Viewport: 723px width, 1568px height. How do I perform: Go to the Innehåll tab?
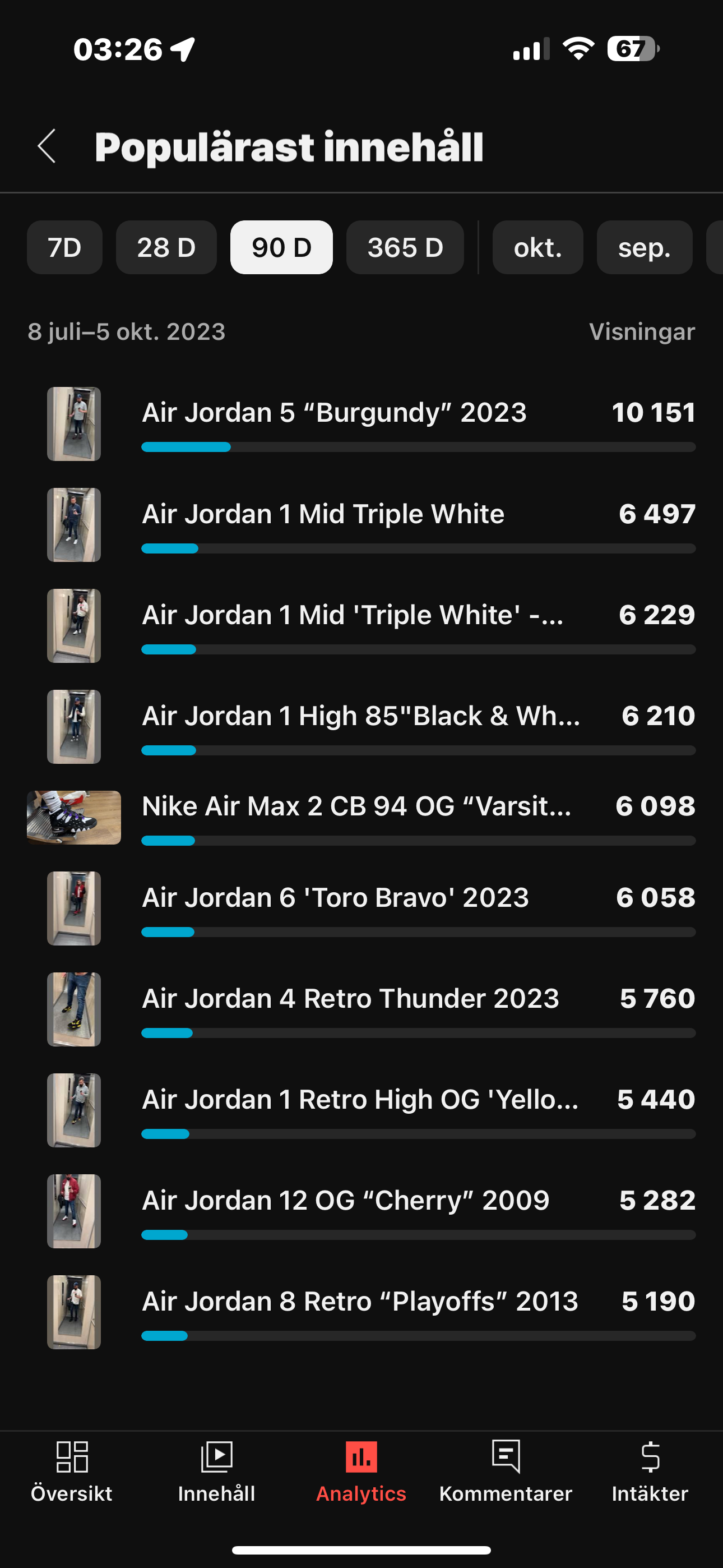pos(217,1472)
